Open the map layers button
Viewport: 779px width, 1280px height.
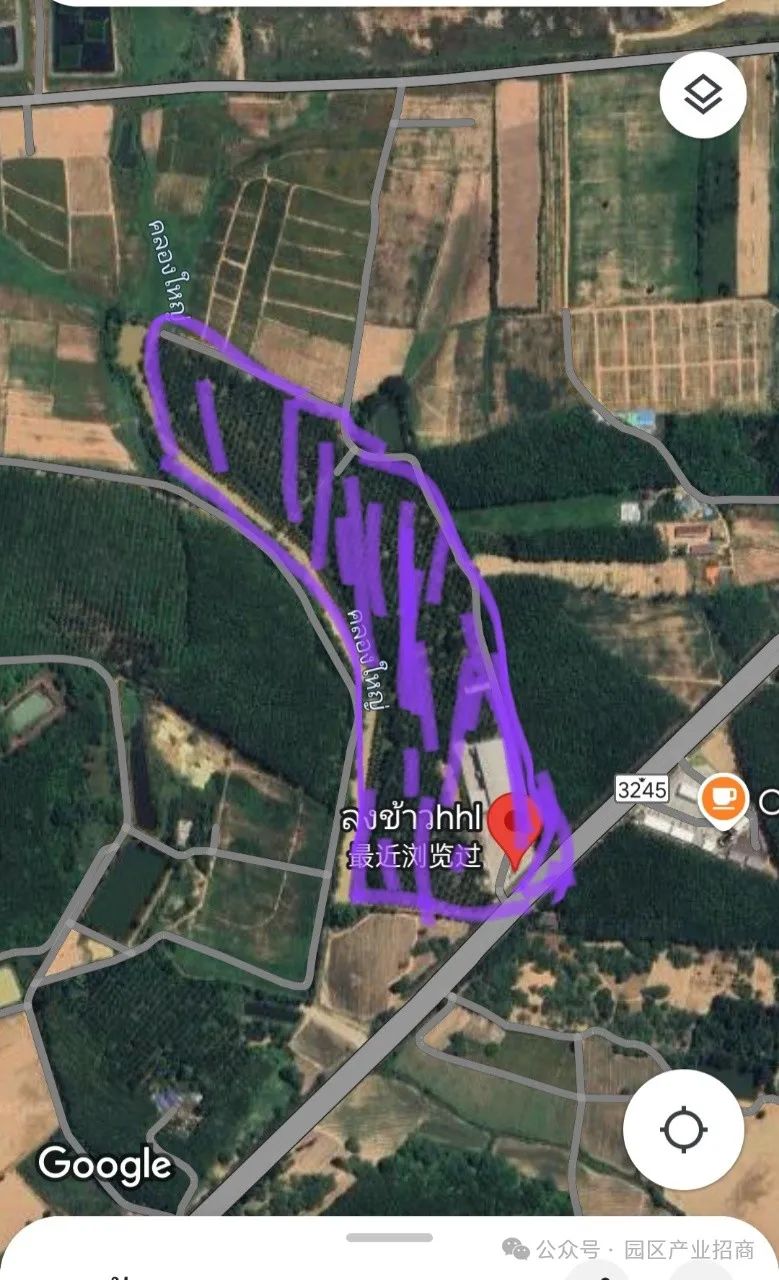click(x=703, y=96)
